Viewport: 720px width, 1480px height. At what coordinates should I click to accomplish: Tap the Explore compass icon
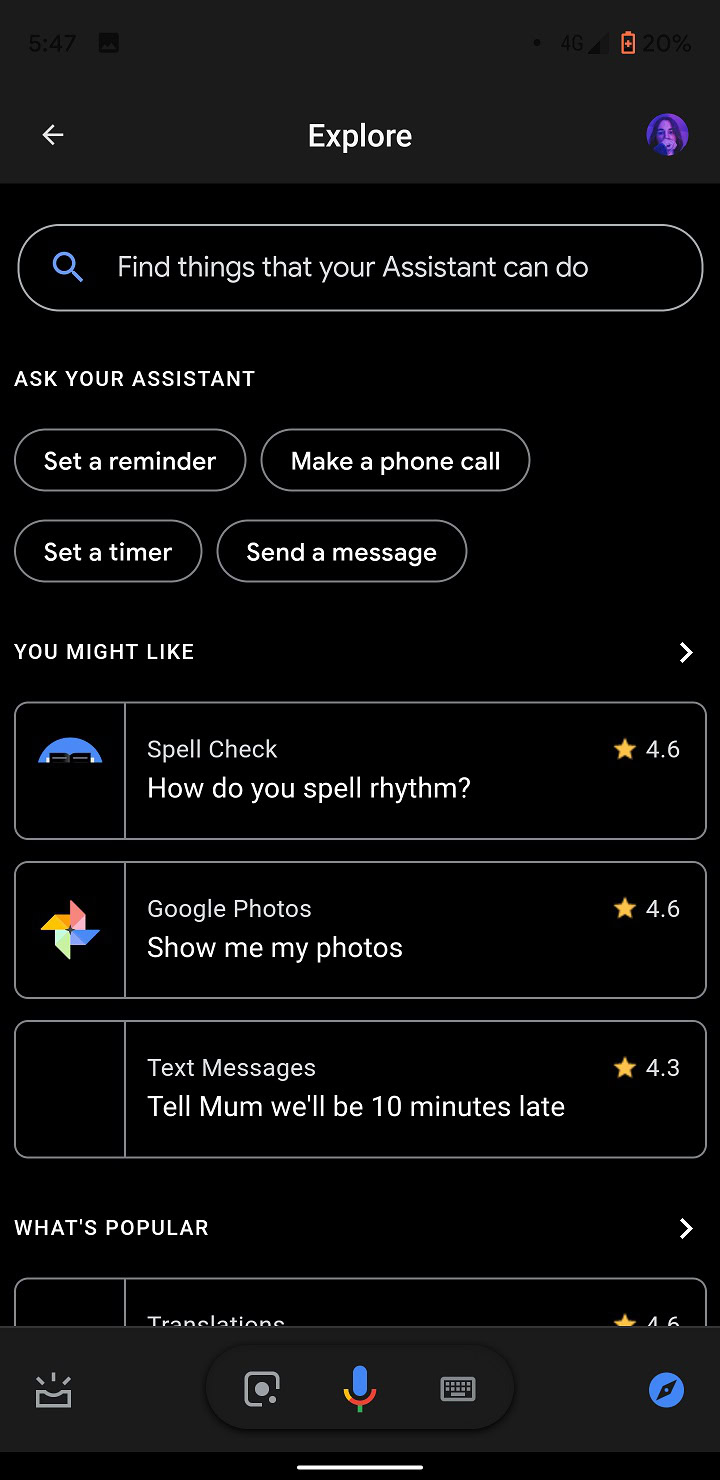pos(666,1390)
